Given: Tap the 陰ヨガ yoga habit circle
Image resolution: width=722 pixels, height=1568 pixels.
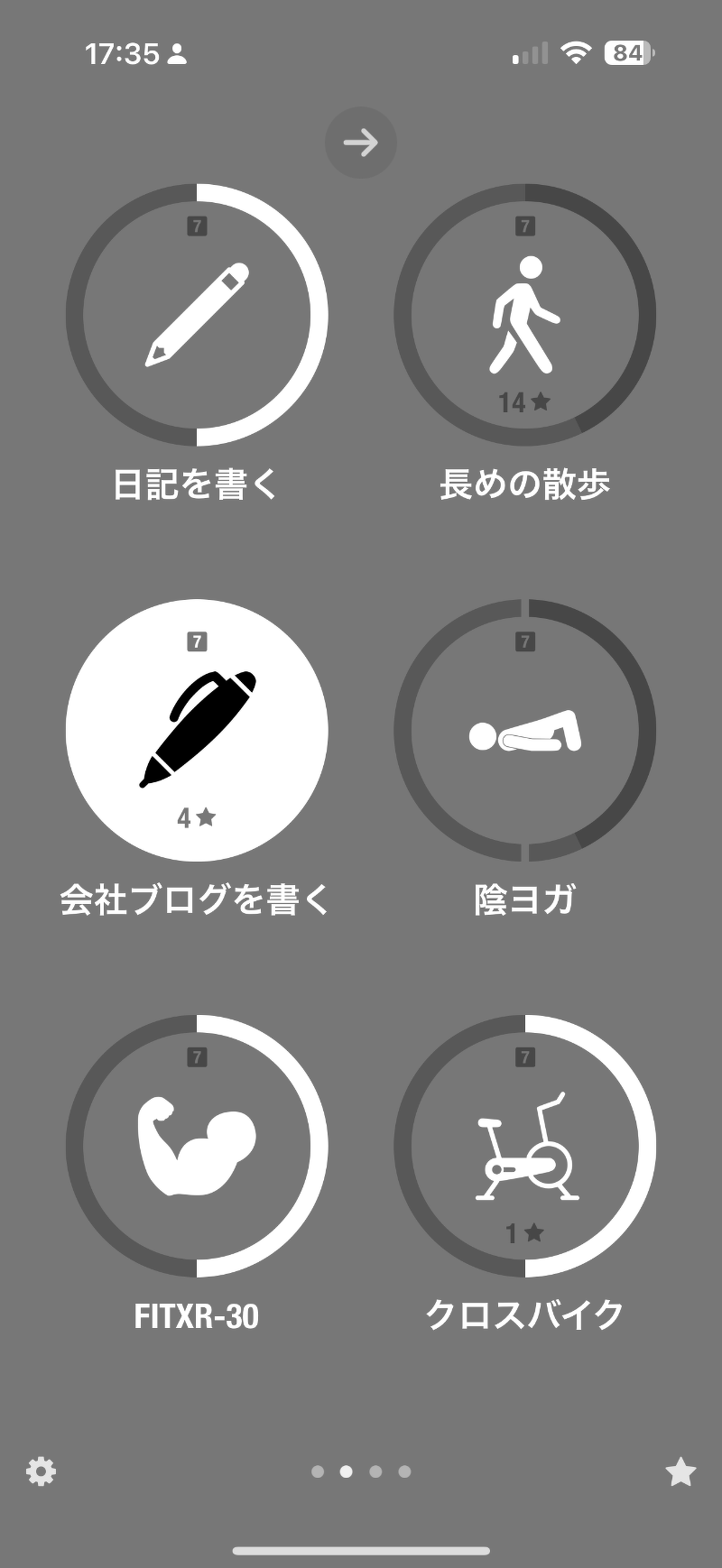Looking at the screenshot, I should (525, 730).
